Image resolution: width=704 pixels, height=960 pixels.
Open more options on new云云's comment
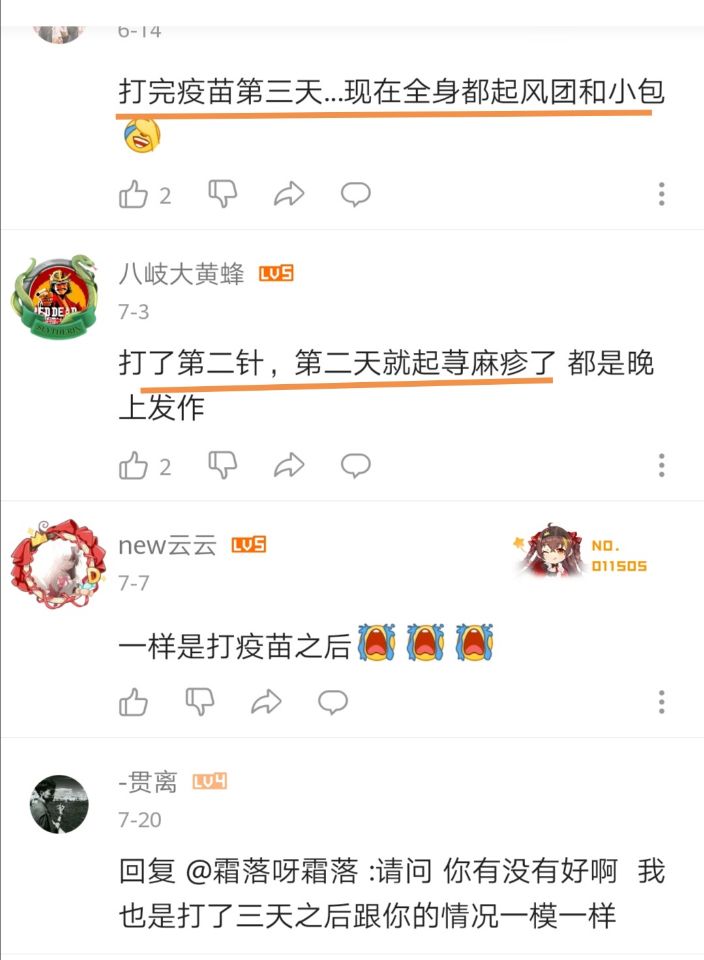point(662,702)
